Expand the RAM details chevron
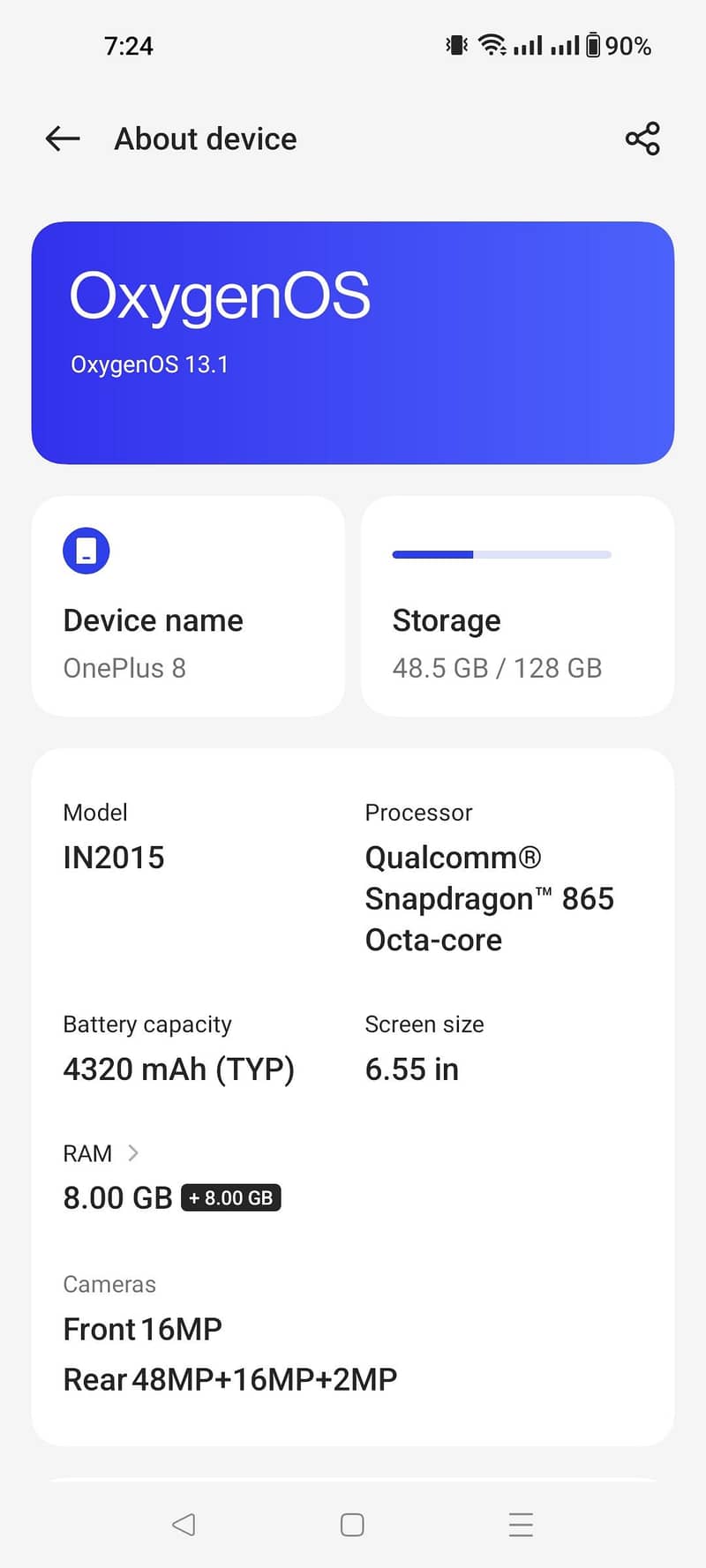 pos(134,1153)
